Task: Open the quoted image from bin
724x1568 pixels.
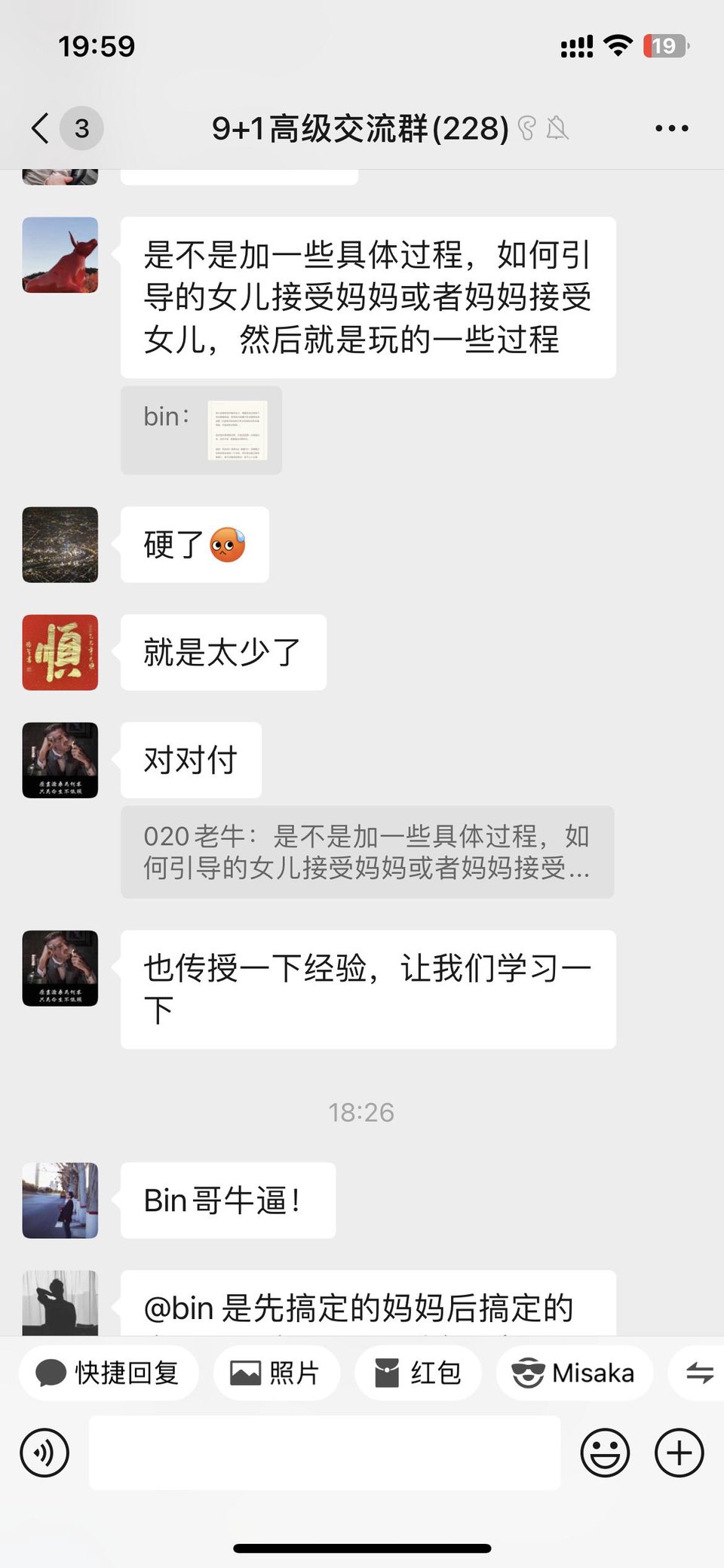Action: (x=237, y=430)
